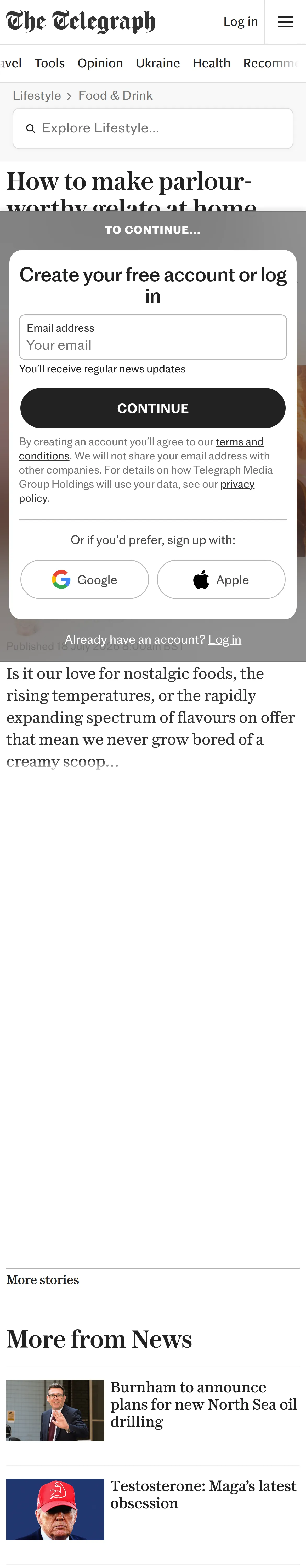Open the Lifestyle breadcrumb
This screenshot has width=306, height=1568.
[37, 96]
